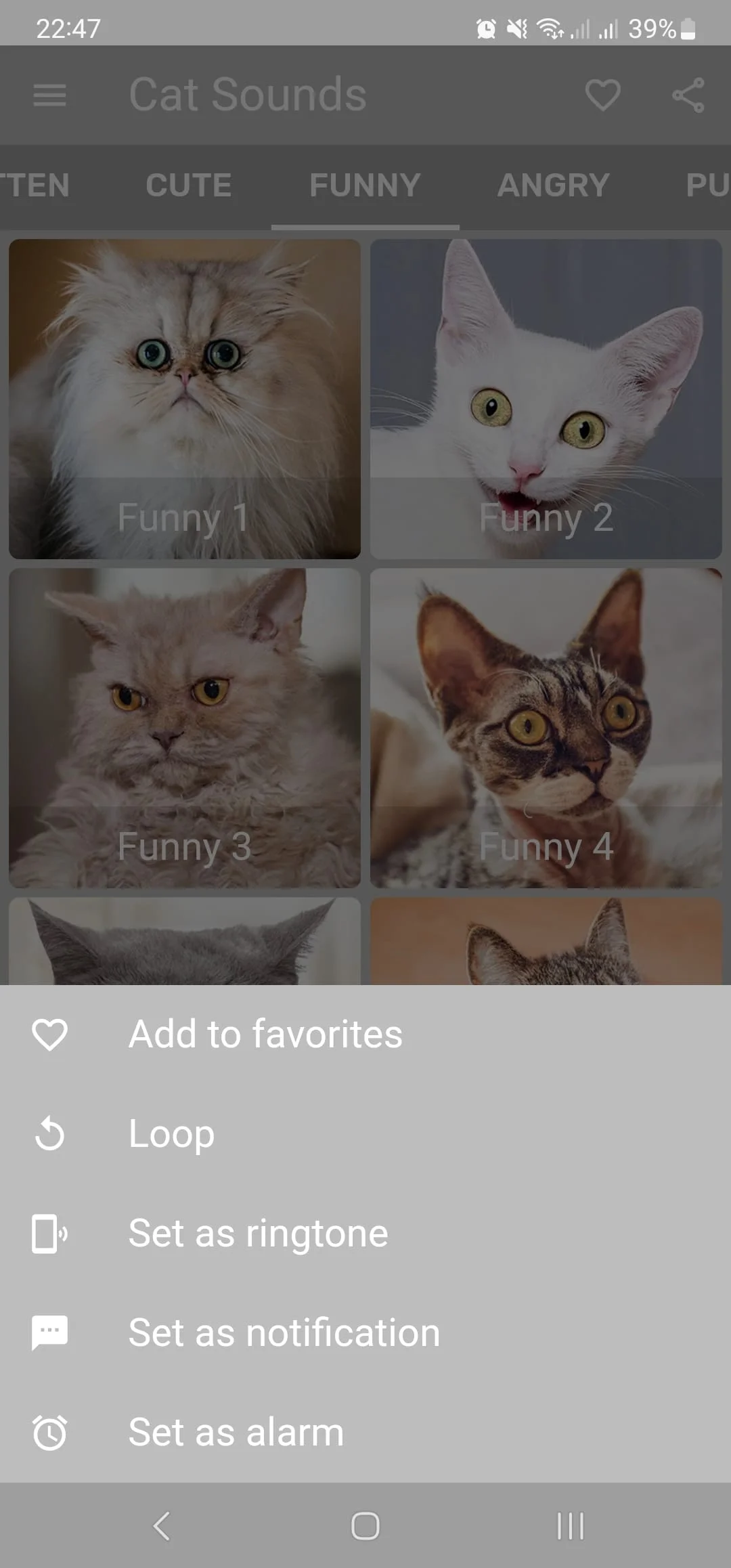Add the current sound to favorites
This screenshot has height=1568, width=731.
pos(265,1032)
